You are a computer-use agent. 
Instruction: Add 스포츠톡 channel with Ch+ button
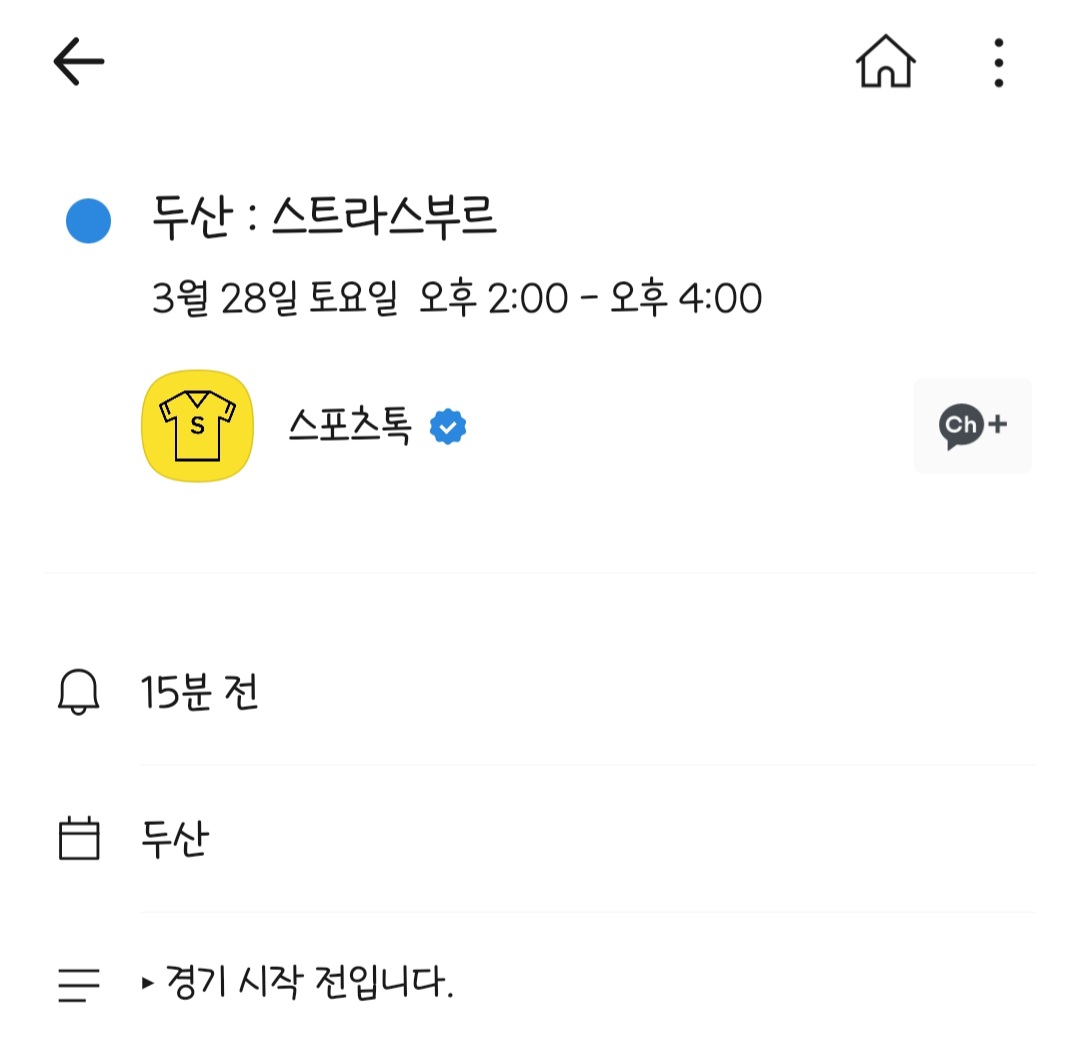pyautogui.click(x=972, y=426)
